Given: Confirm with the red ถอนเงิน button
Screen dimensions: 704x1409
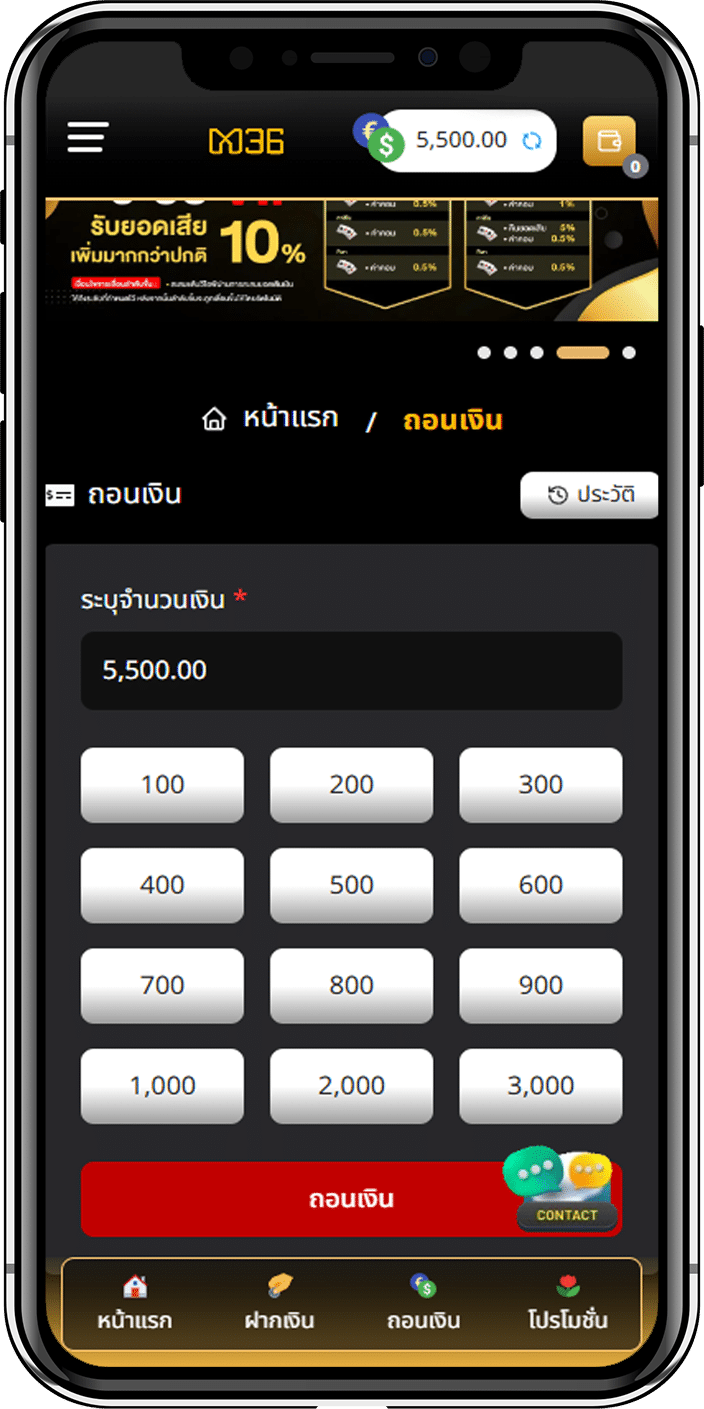Looking at the screenshot, I should click(300, 1199).
